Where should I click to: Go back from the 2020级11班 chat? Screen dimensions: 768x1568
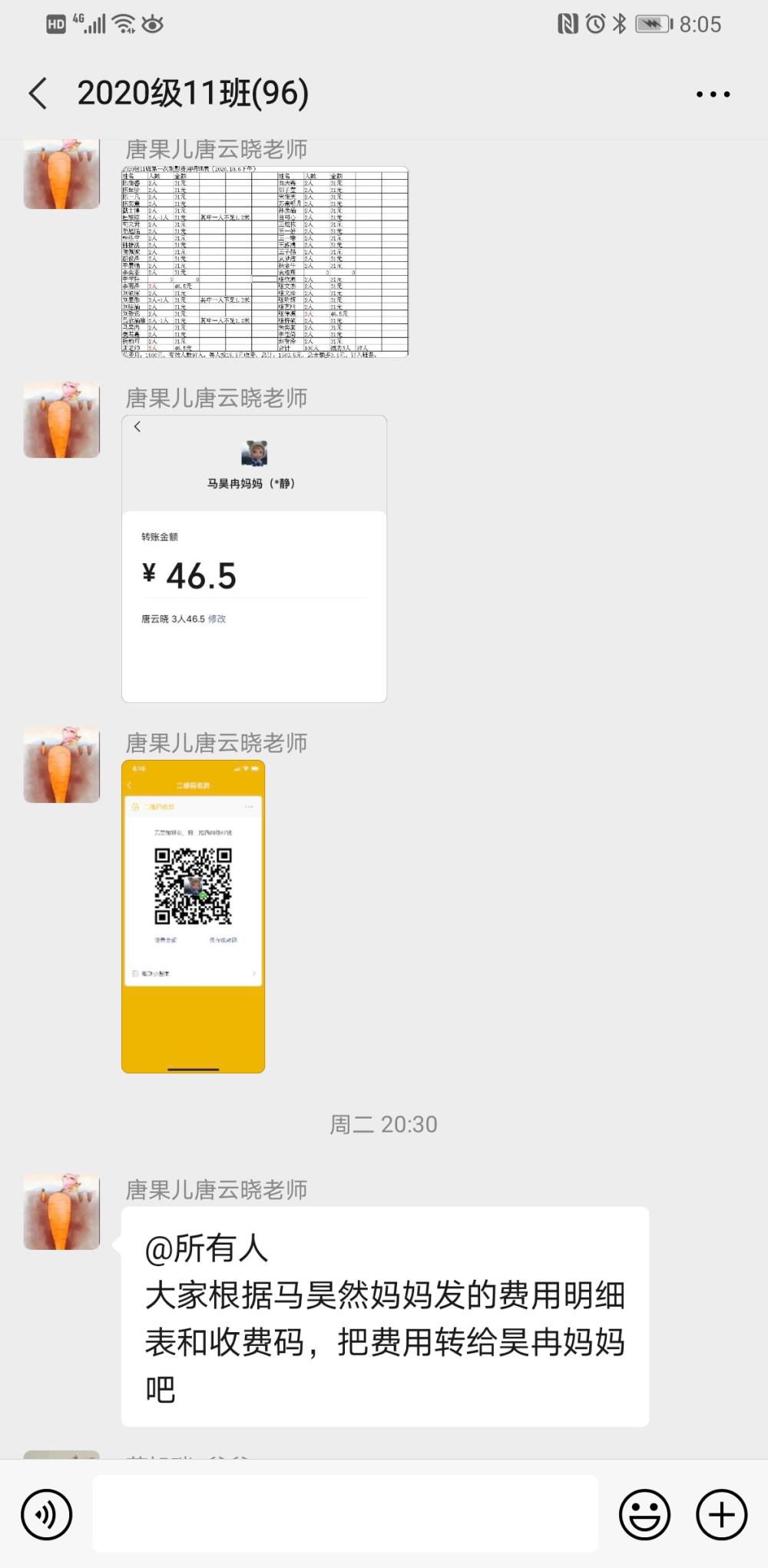tap(38, 94)
